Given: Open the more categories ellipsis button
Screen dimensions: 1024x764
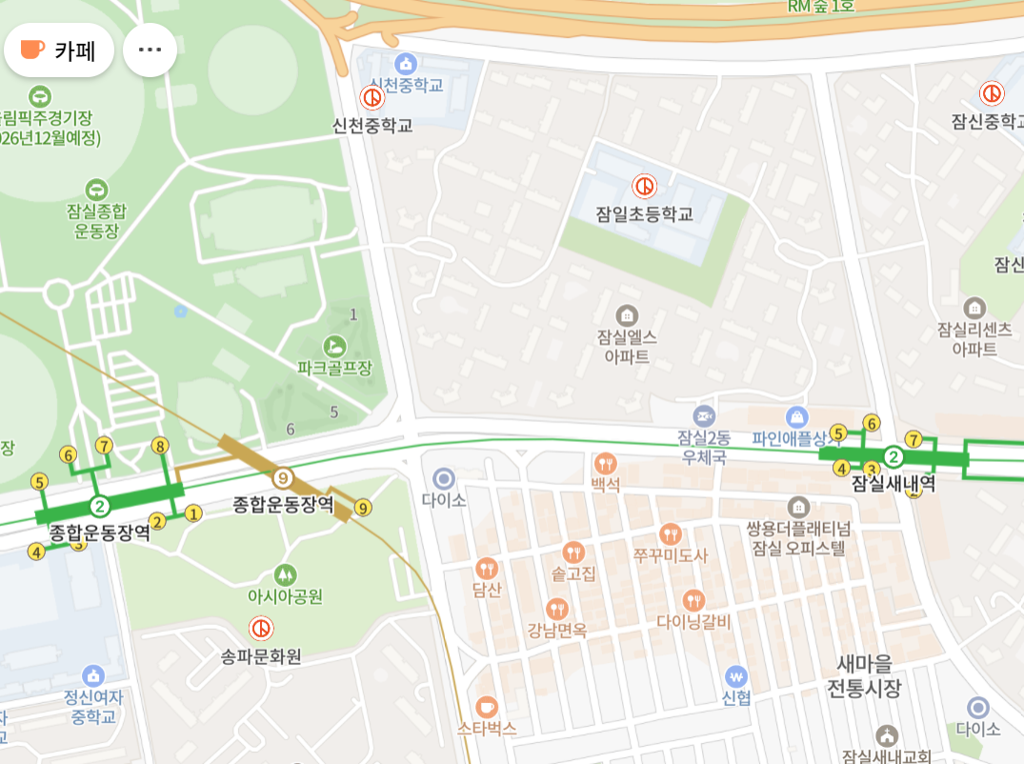Looking at the screenshot, I should pos(150,50).
